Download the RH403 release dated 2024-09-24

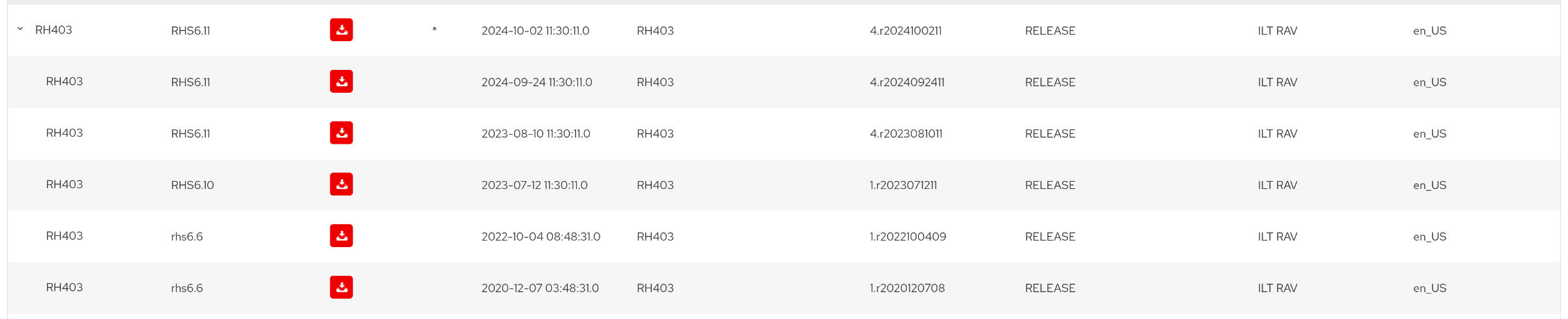pos(341,82)
